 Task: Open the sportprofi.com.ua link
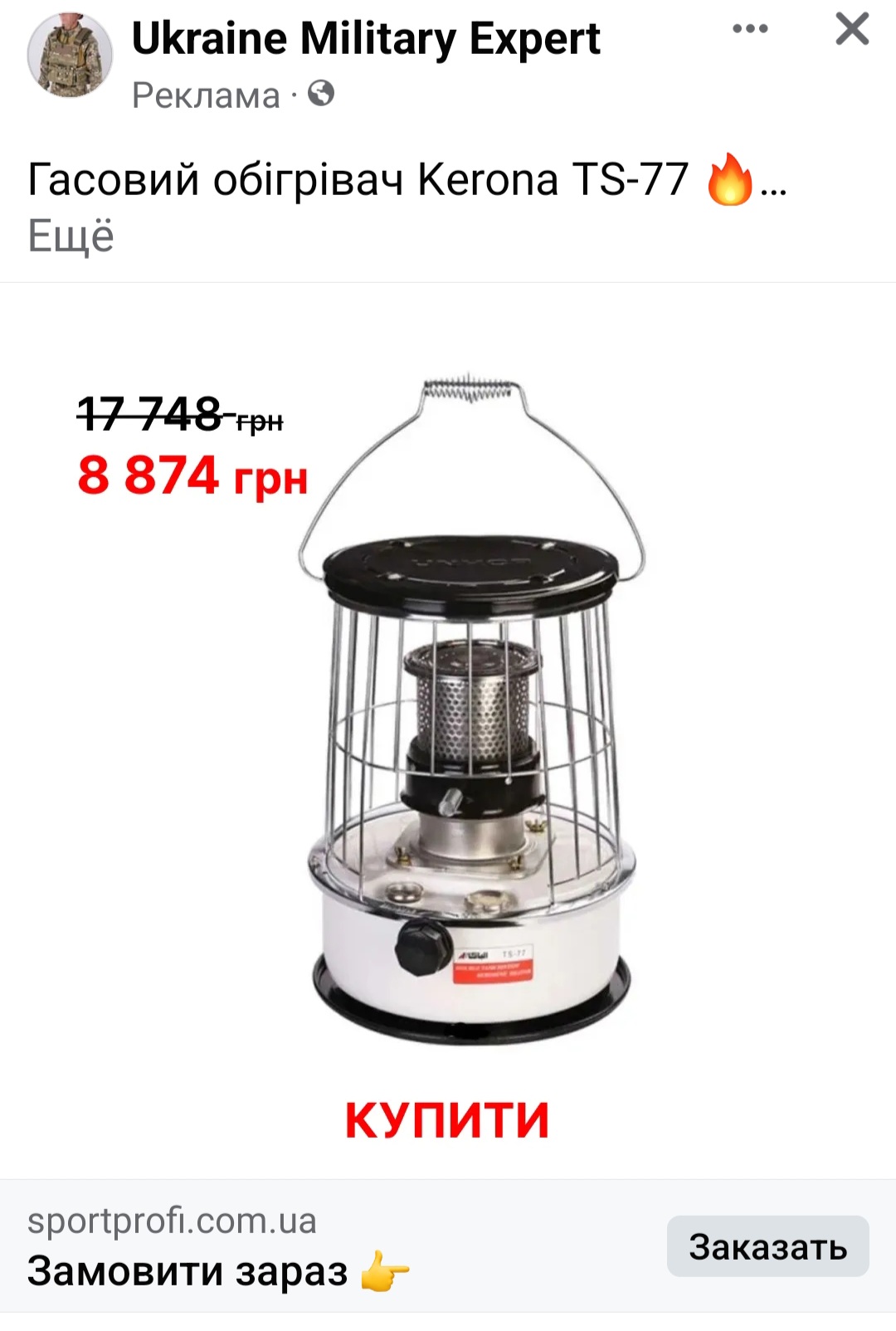[173, 1221]
